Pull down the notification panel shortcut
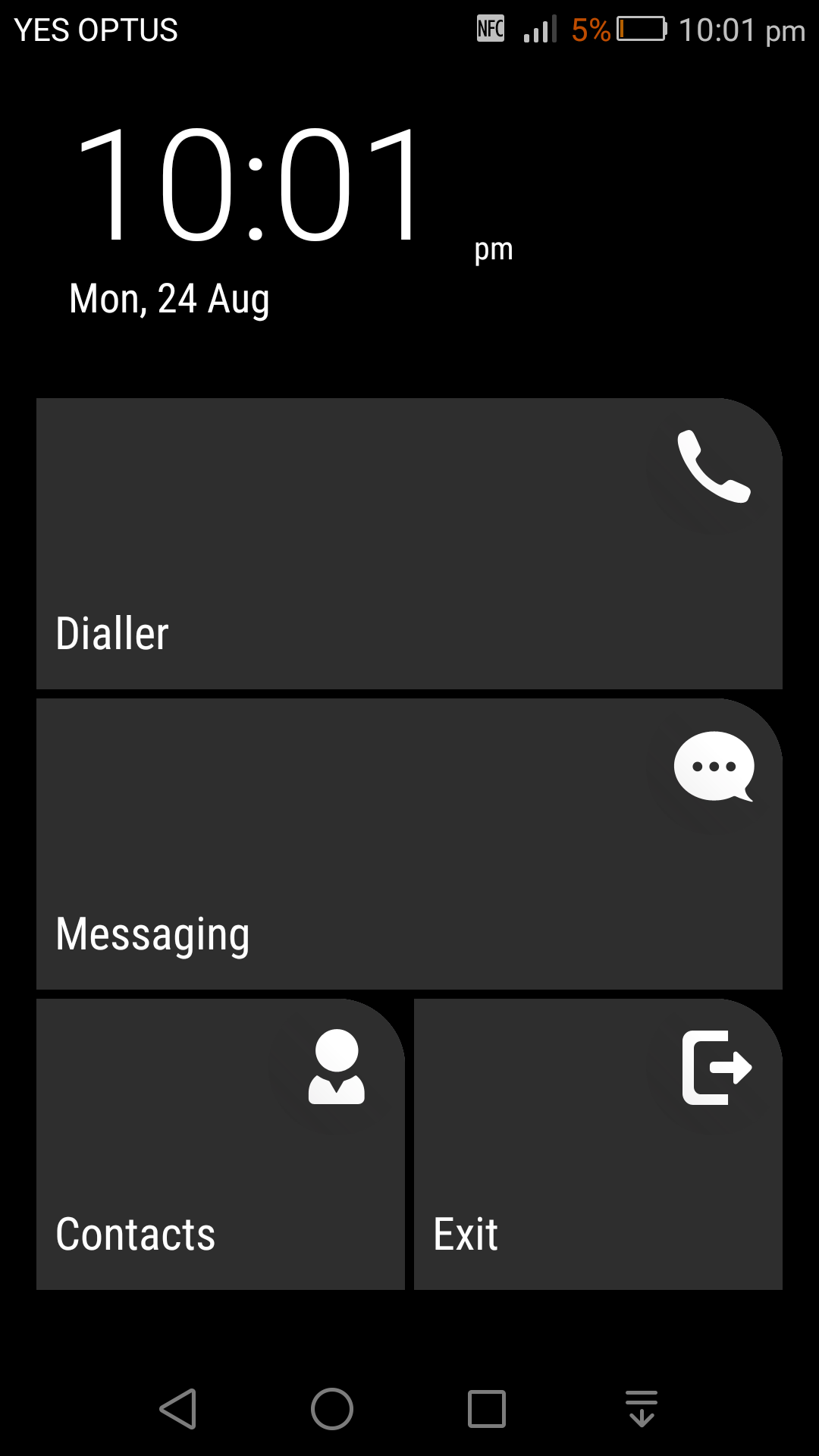This screenshot has height=1456, width=819. pyautogui.click(x=642, y=1409)
